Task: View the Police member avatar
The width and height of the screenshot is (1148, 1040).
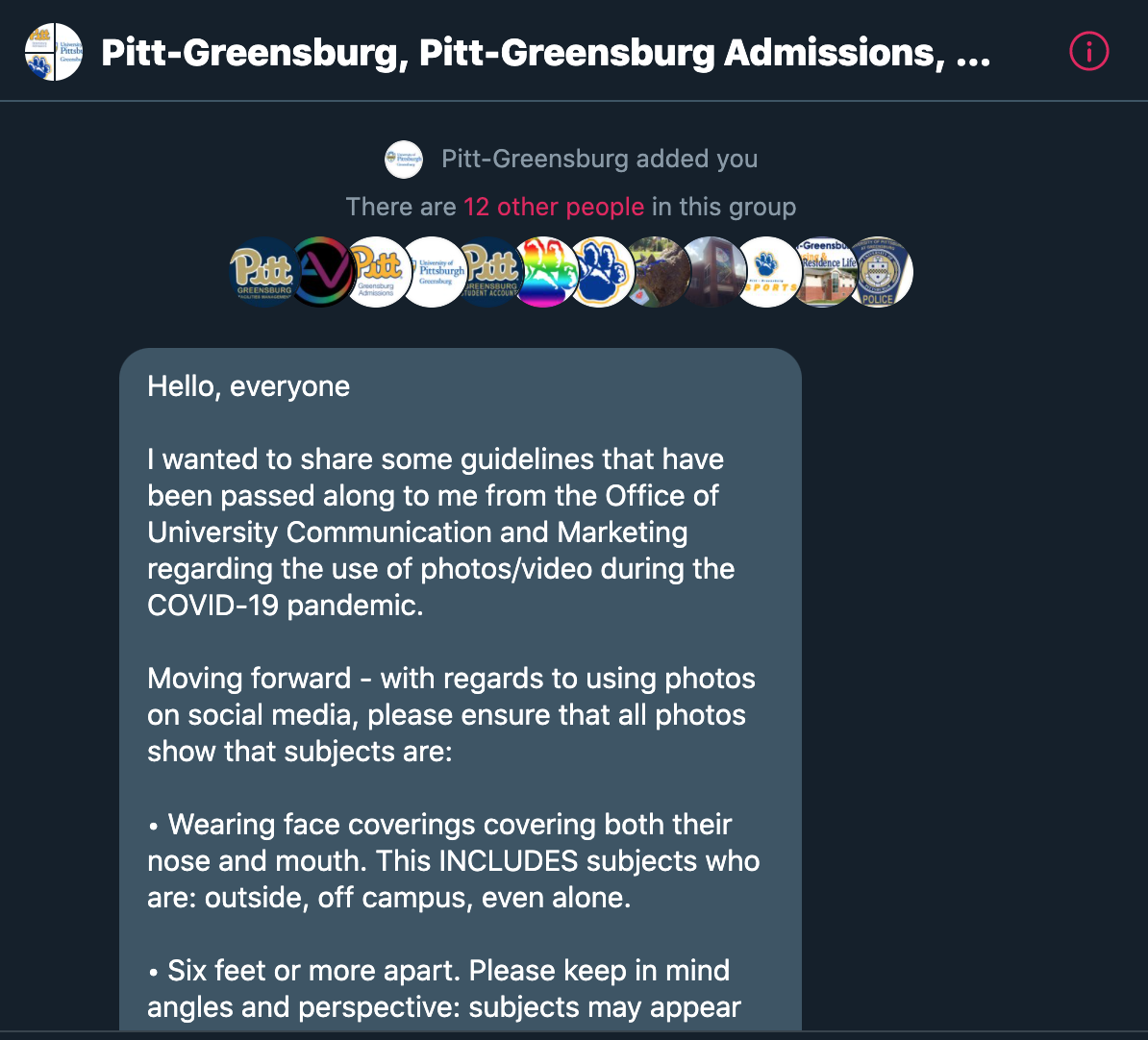Action: [x=880, y=273]
